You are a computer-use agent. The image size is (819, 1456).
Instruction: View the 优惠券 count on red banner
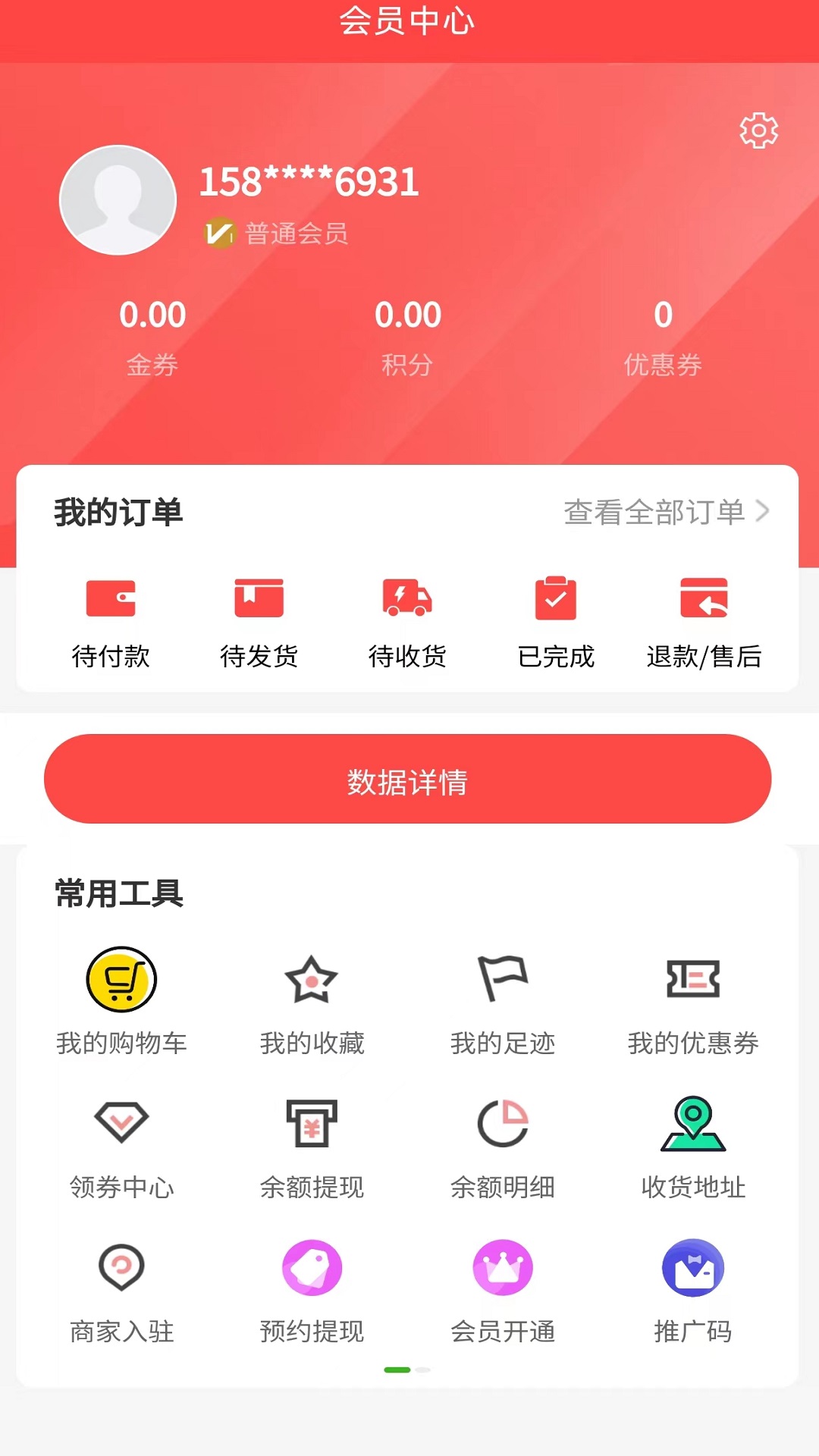pos(664,316)
